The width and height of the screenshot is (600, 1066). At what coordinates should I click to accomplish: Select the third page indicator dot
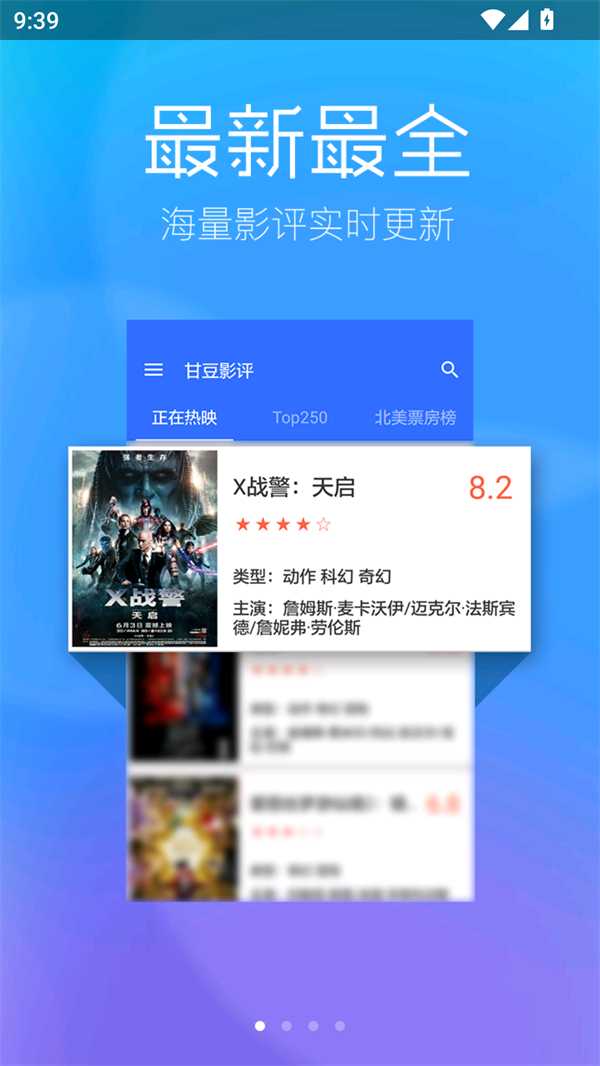(313, 1026)
